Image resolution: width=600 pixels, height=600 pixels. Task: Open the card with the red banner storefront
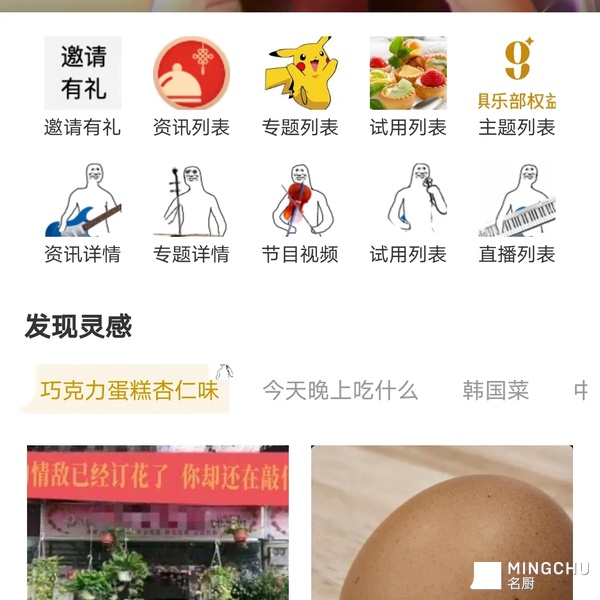pyautogui.click(x=158, y=522)
